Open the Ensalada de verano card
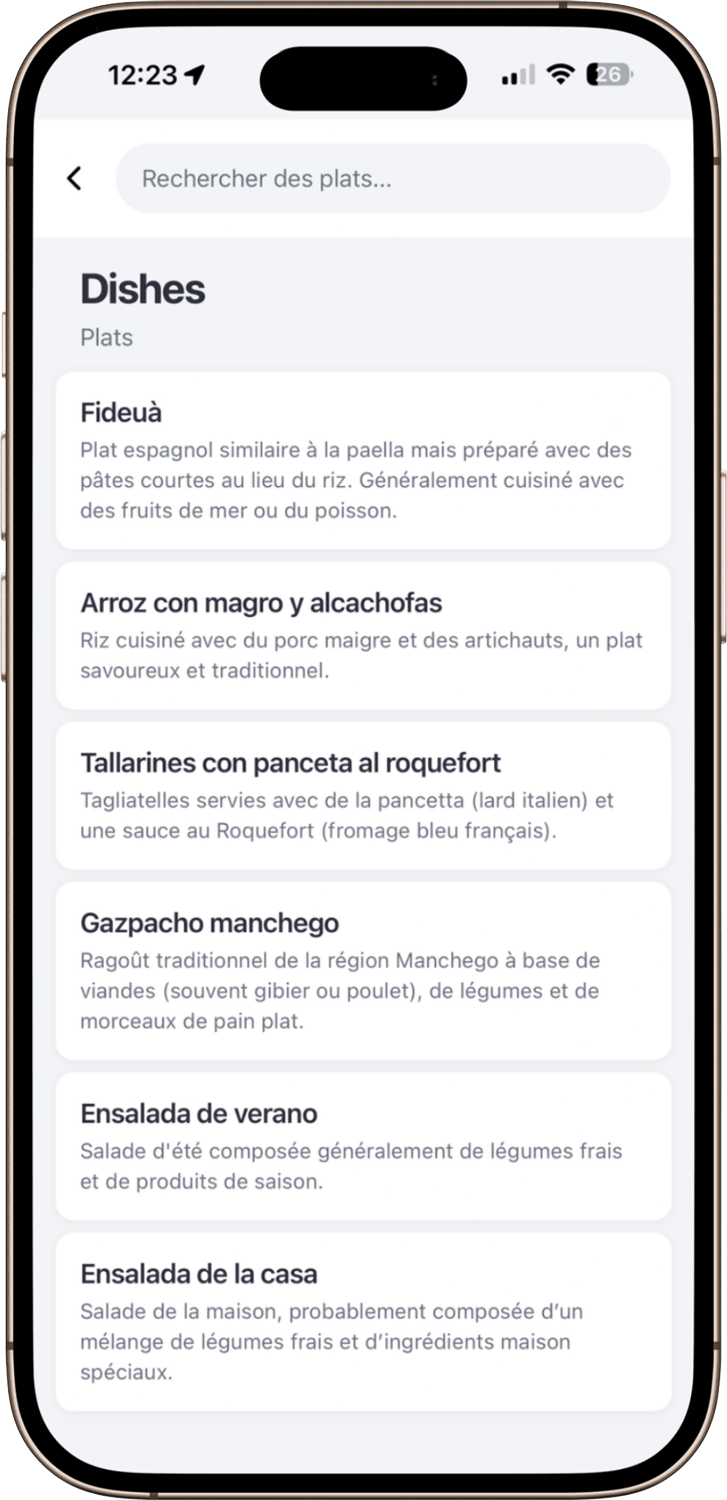The image size is (727, 1500). 363,1146
